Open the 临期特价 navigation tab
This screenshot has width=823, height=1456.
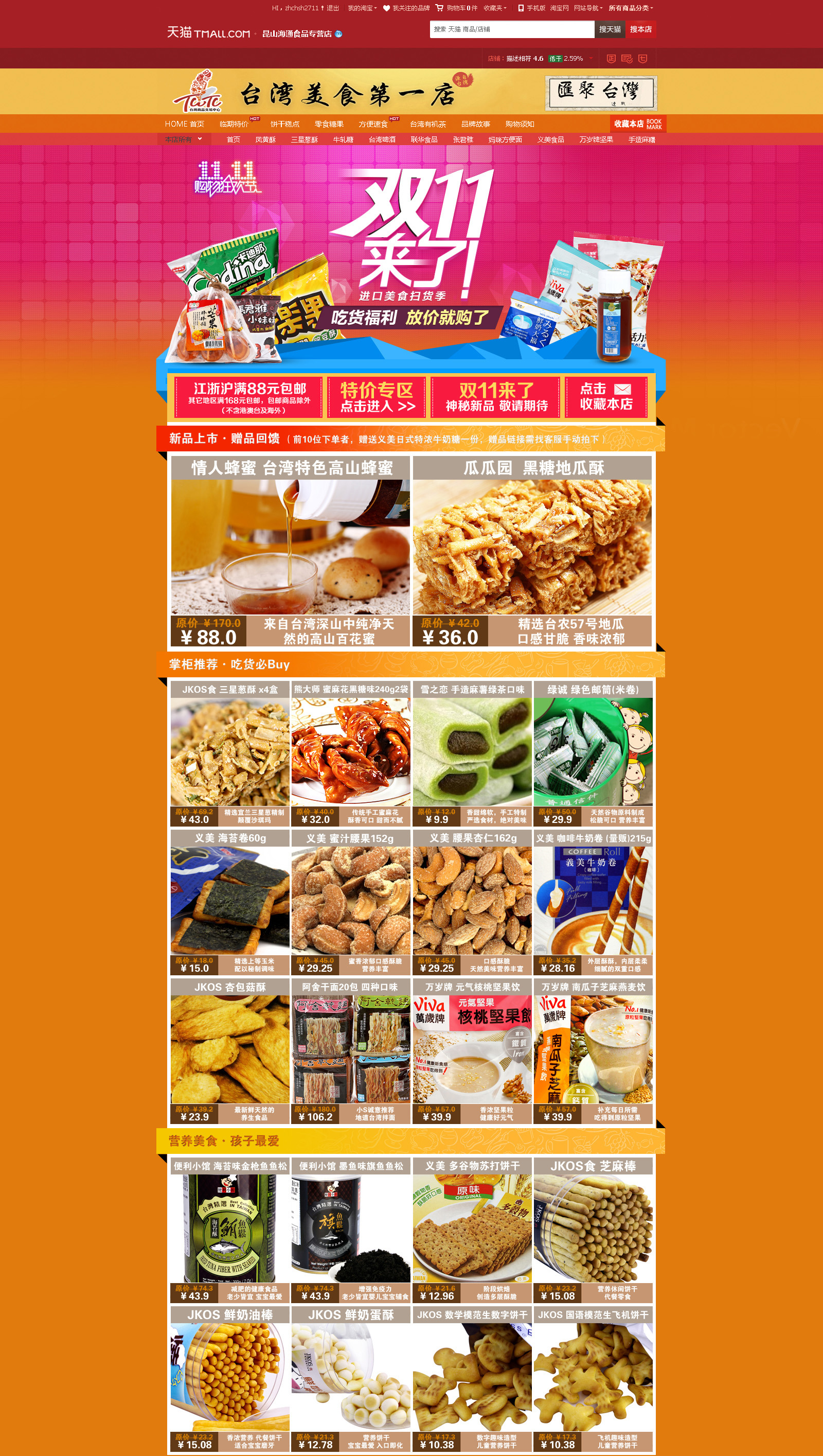[234, 124]
